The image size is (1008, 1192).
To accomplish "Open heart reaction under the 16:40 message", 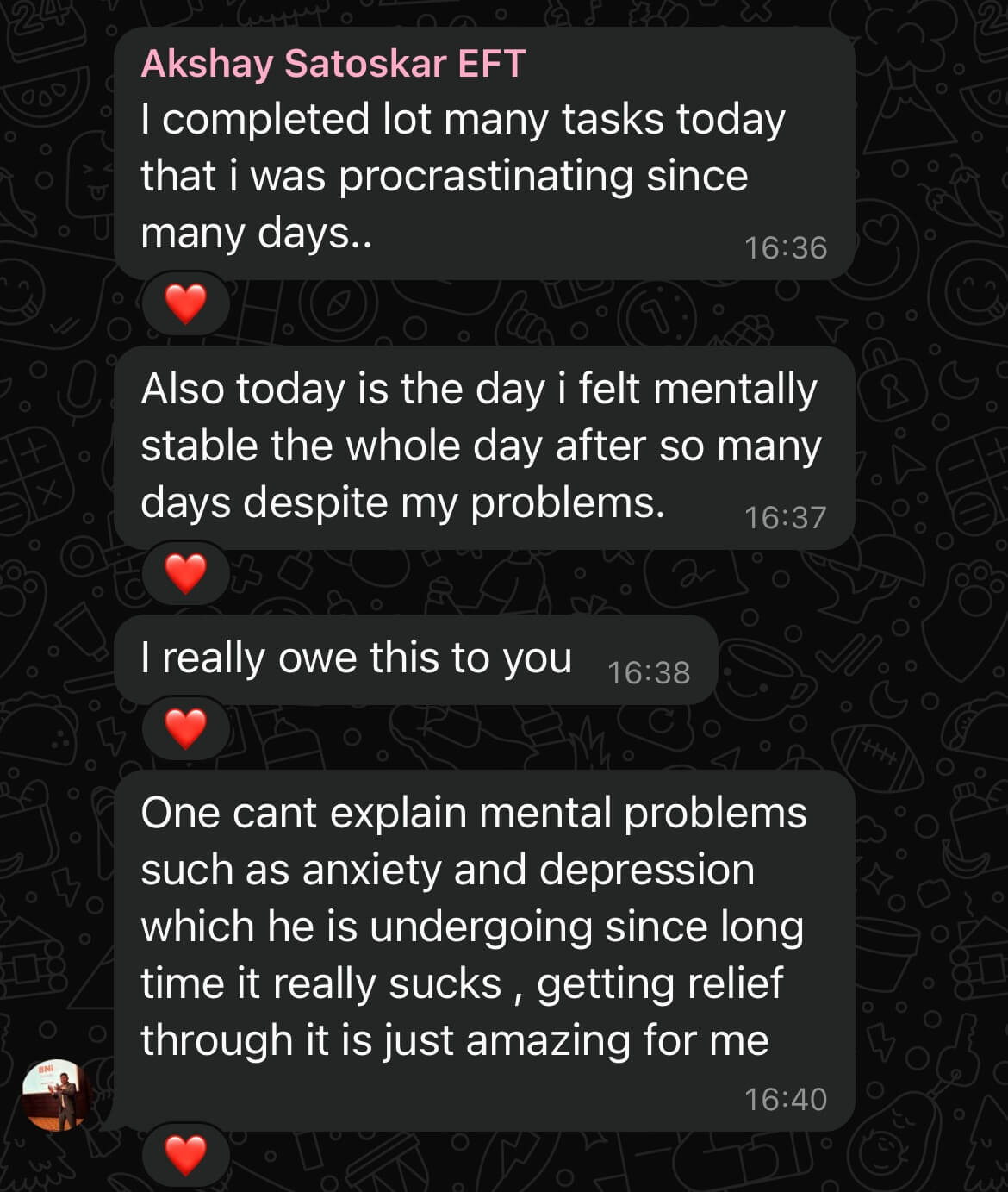I will (x=186, y=1155).
